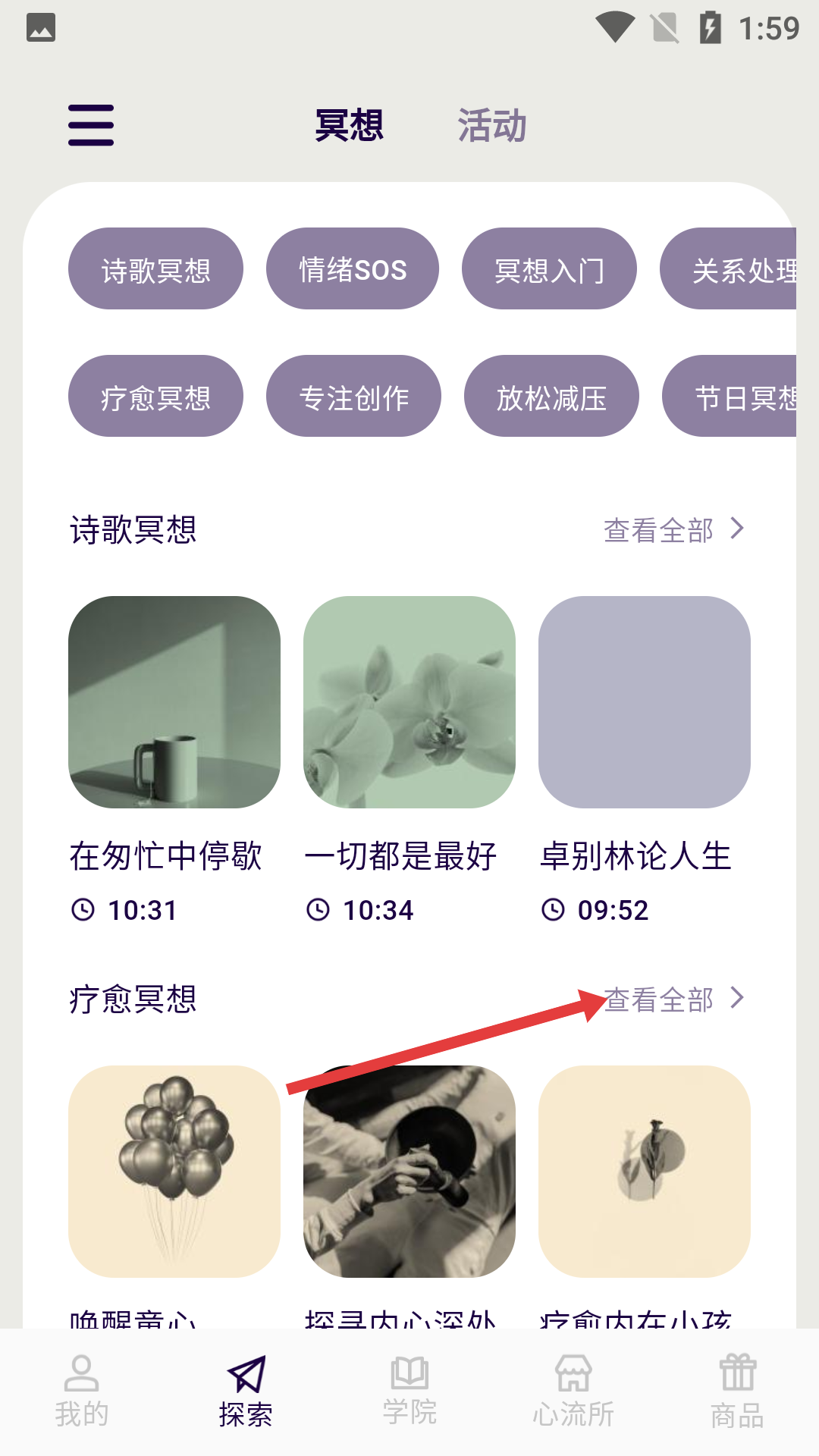Go to the 我的 tab

[82, 1392]
